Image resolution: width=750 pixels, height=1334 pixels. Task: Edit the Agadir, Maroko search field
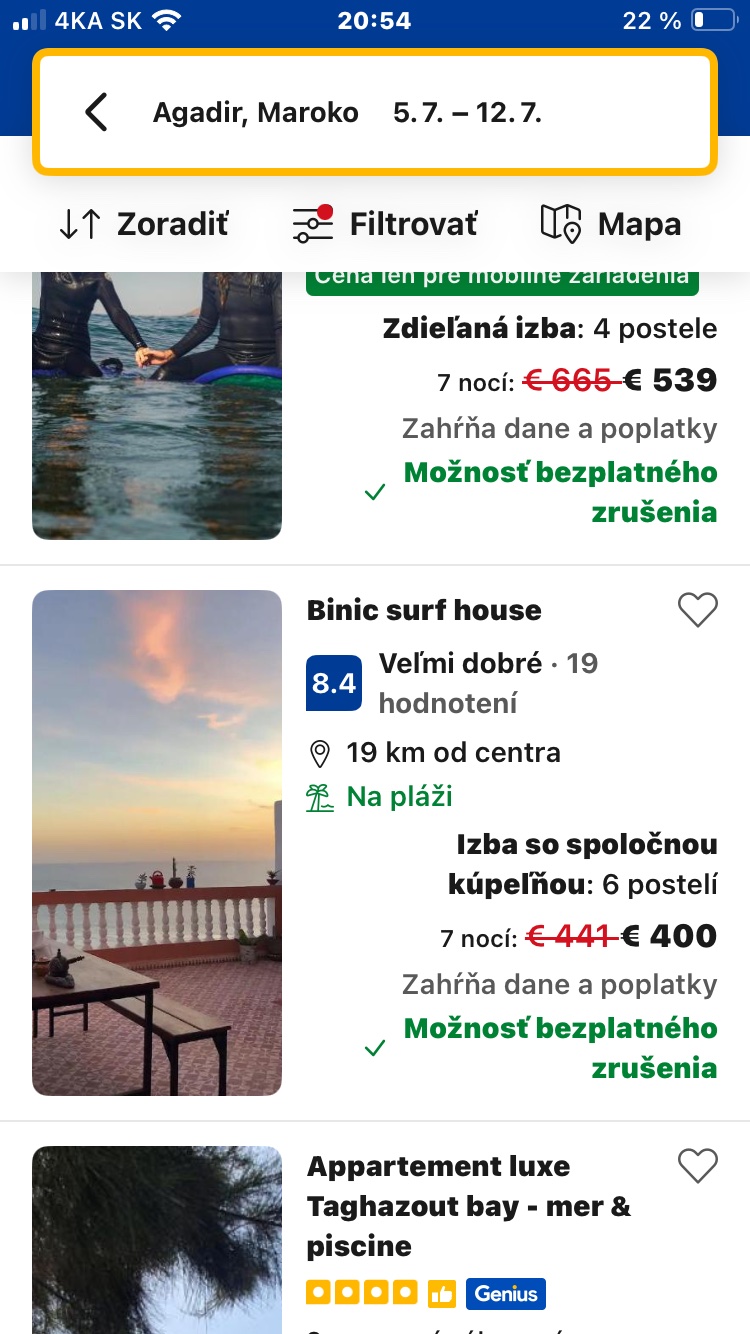pos(256,113)
